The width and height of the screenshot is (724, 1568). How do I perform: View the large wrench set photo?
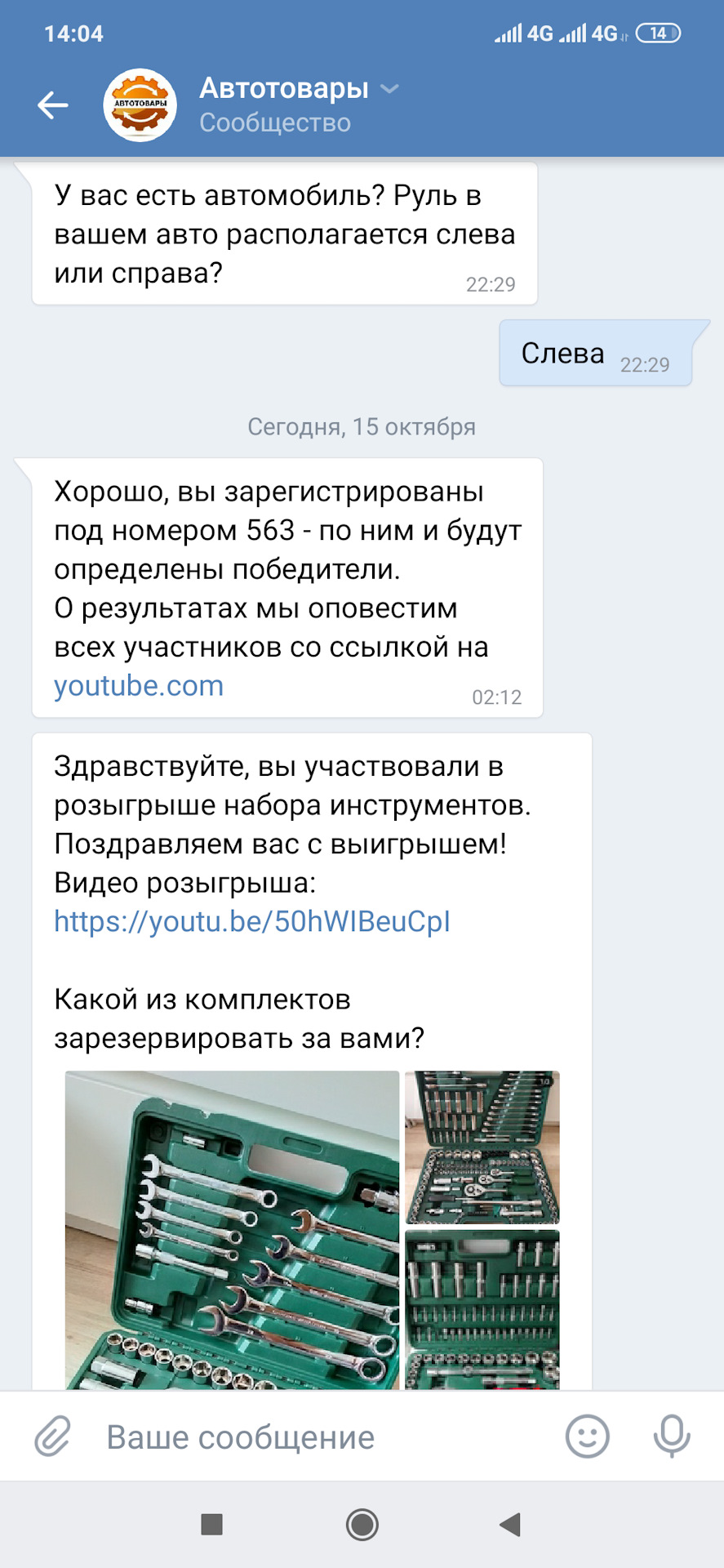[232, 1229]
